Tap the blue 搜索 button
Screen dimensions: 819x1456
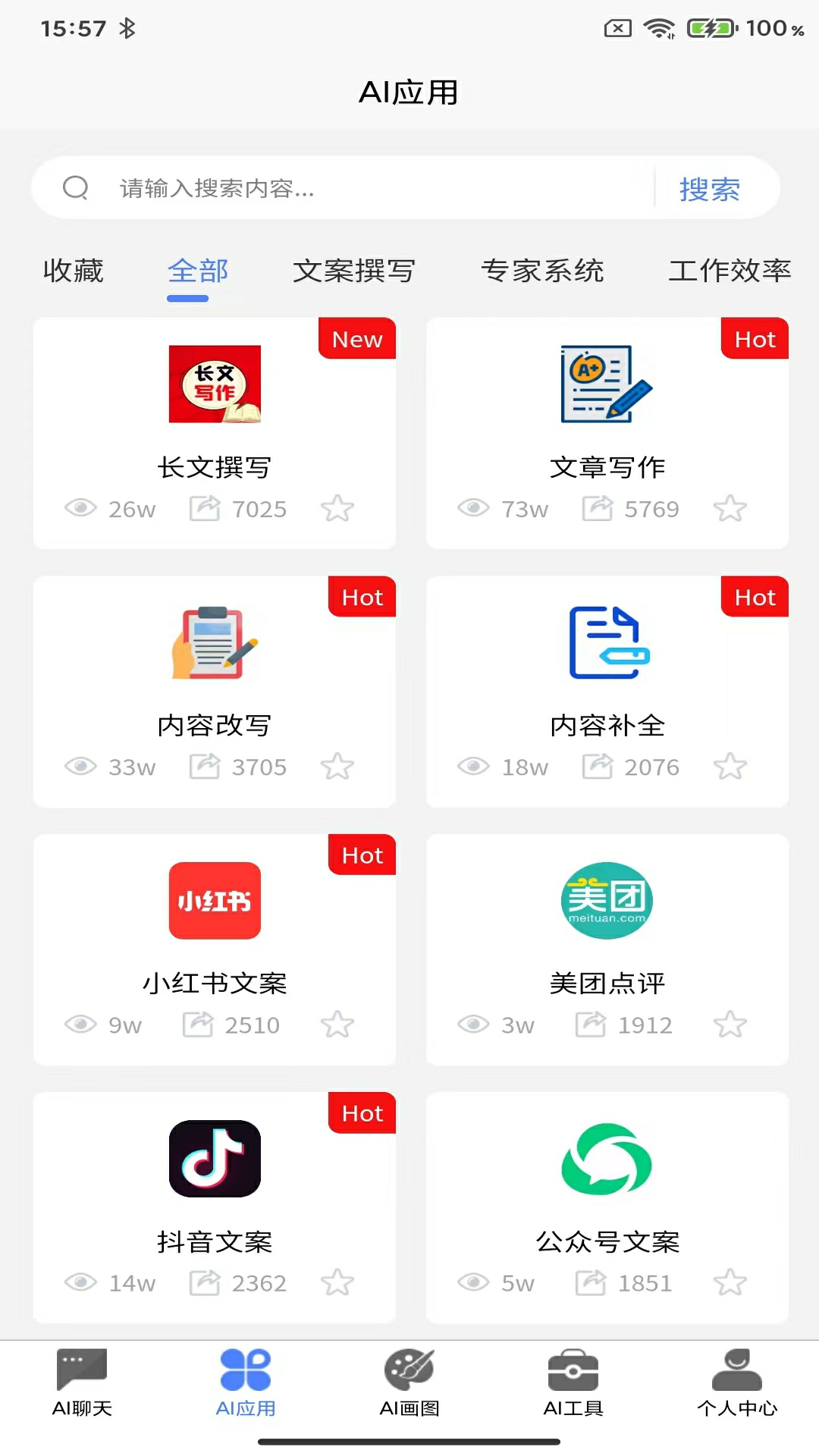point(709,189)
